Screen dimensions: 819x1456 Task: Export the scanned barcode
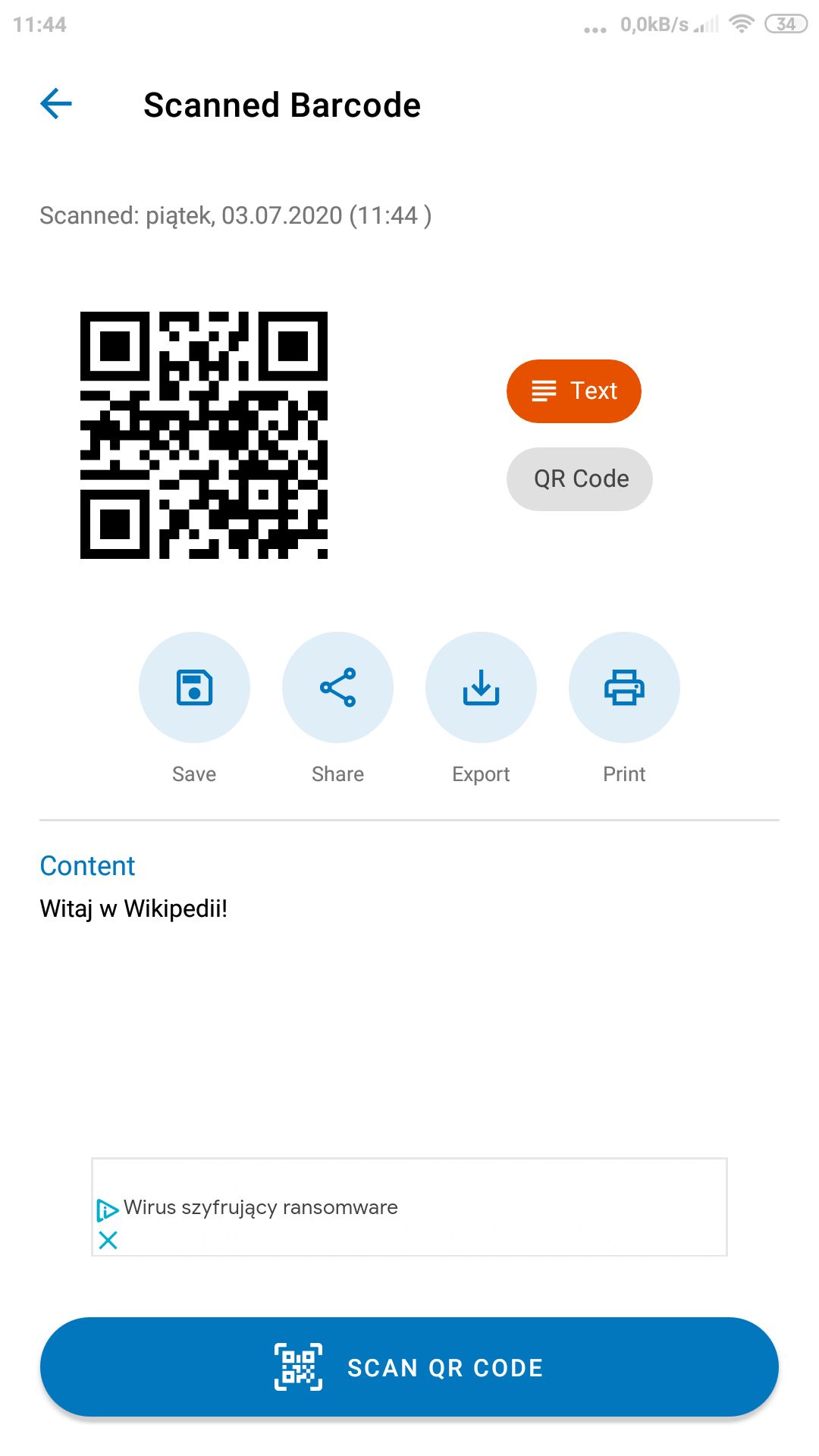[x=481, y=688]
